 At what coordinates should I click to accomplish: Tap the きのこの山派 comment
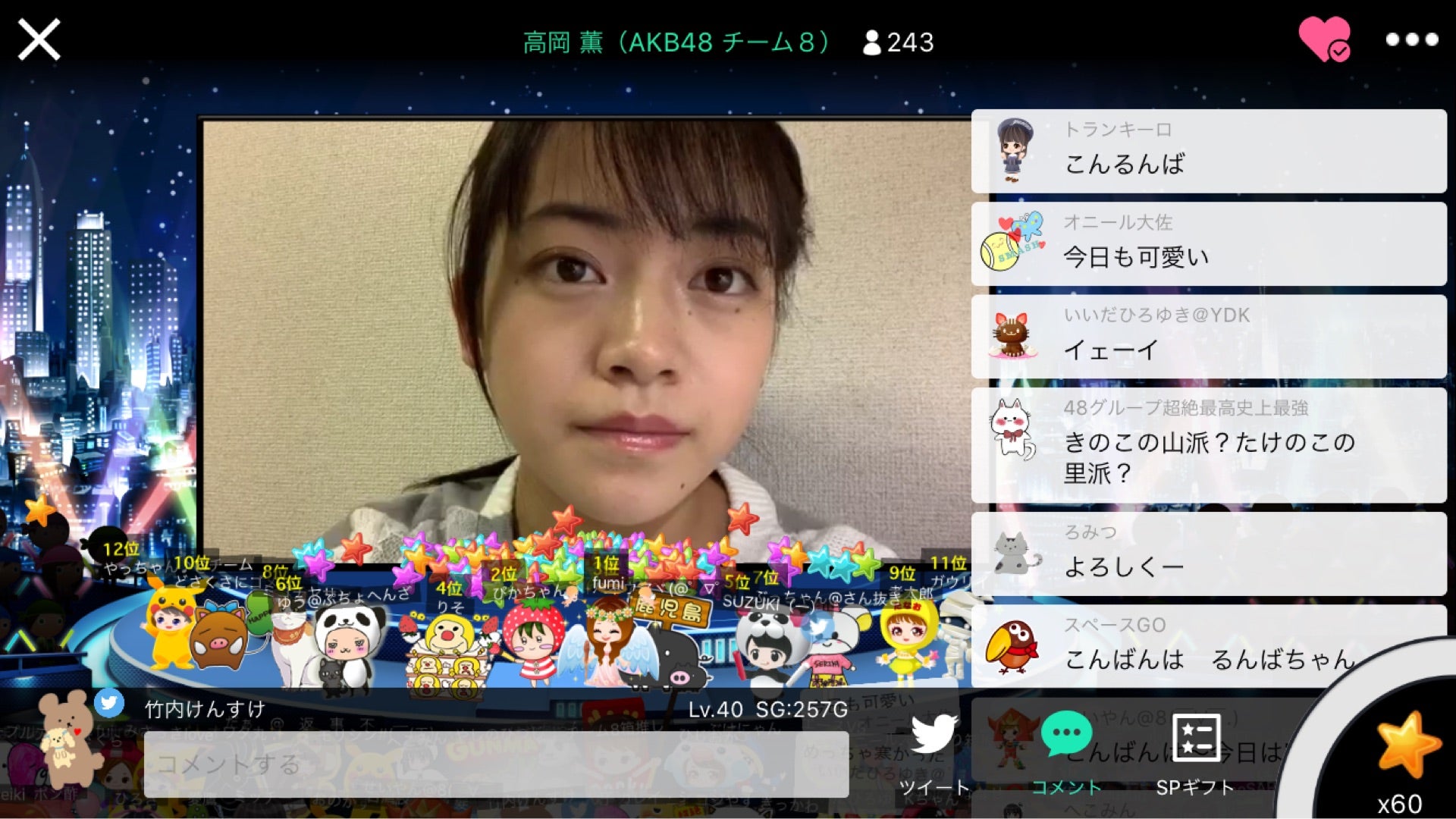click(x=1208, y=445)
